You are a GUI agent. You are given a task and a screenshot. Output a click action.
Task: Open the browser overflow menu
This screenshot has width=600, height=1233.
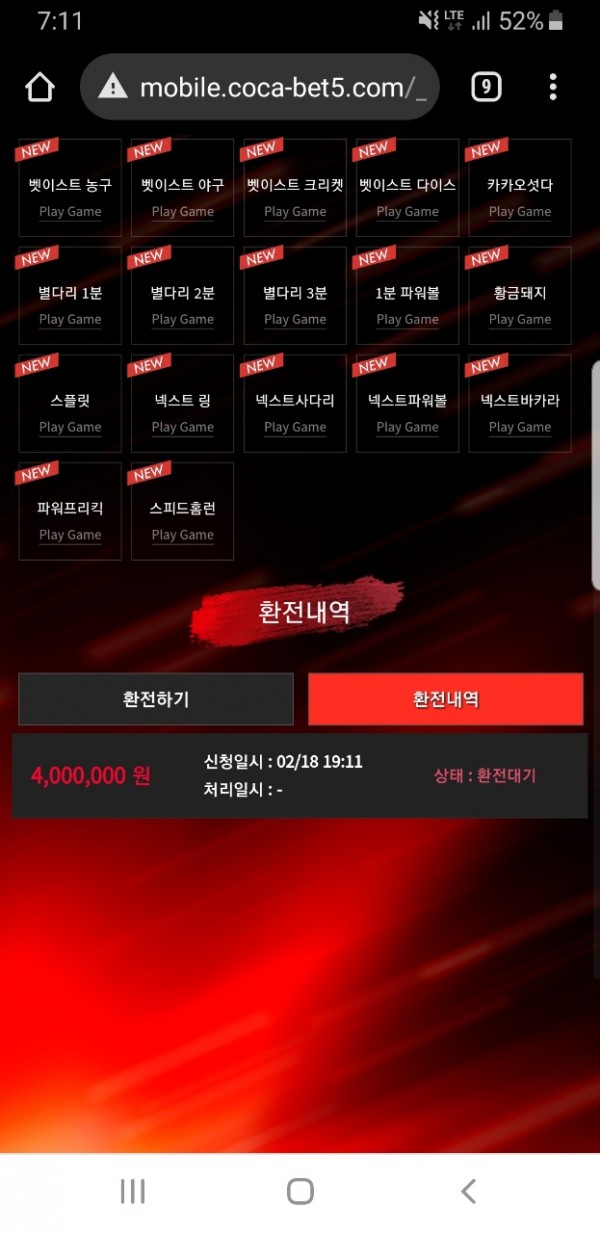tap(553, 88)
